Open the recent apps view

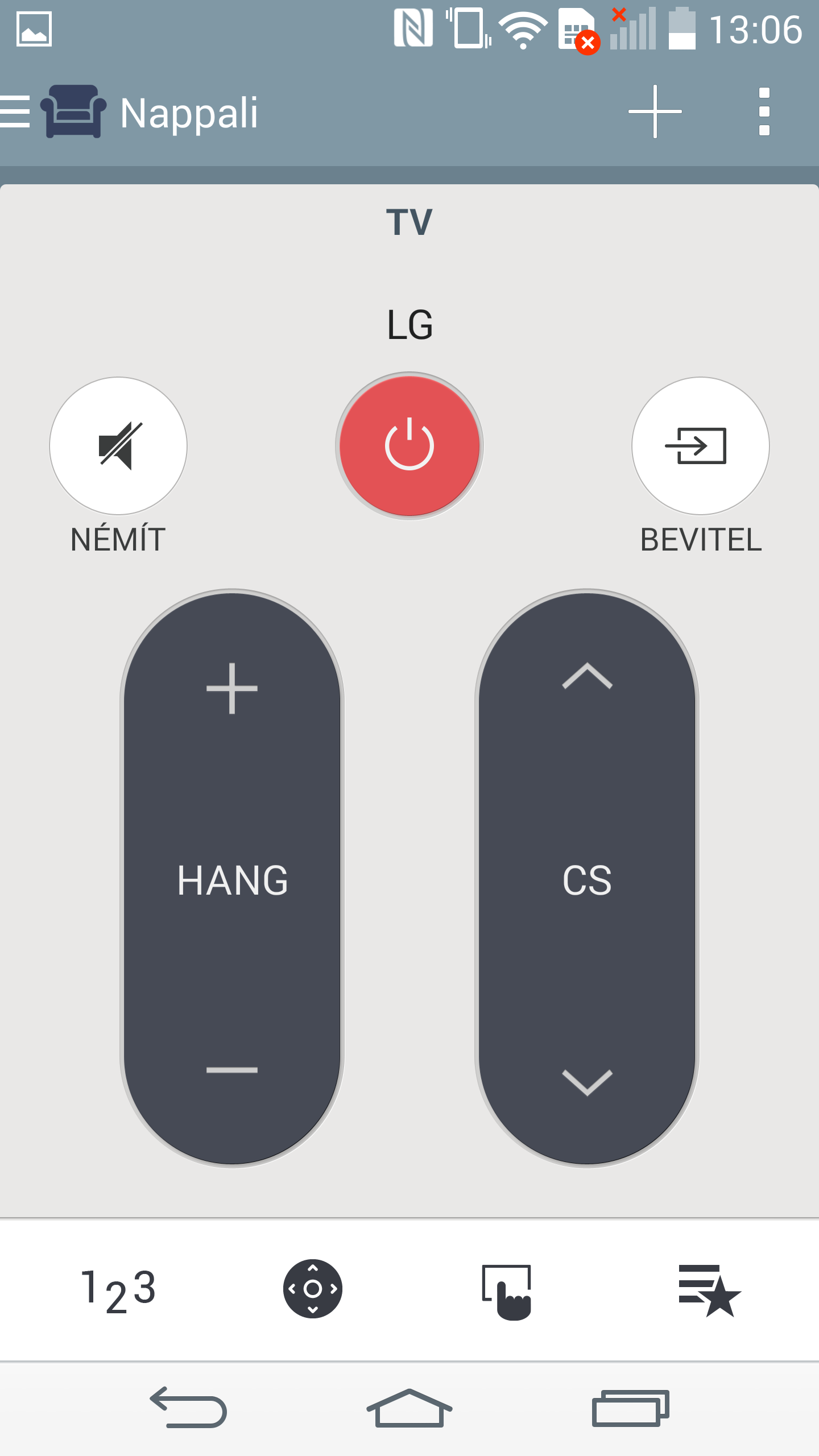tap(630, 1408)
